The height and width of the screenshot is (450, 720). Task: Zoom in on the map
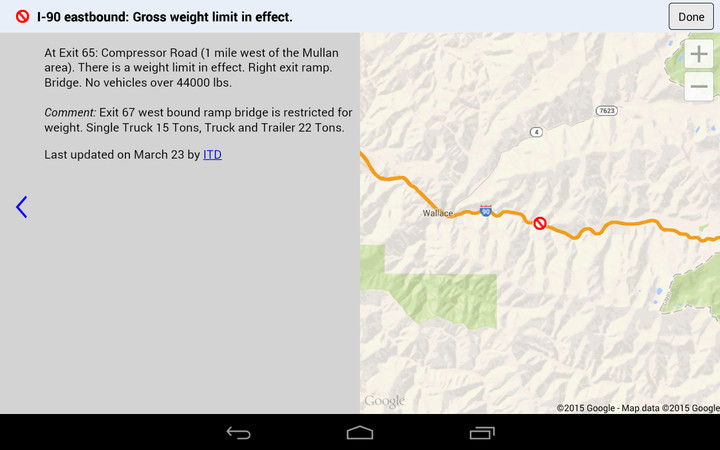tap(699, 54)
